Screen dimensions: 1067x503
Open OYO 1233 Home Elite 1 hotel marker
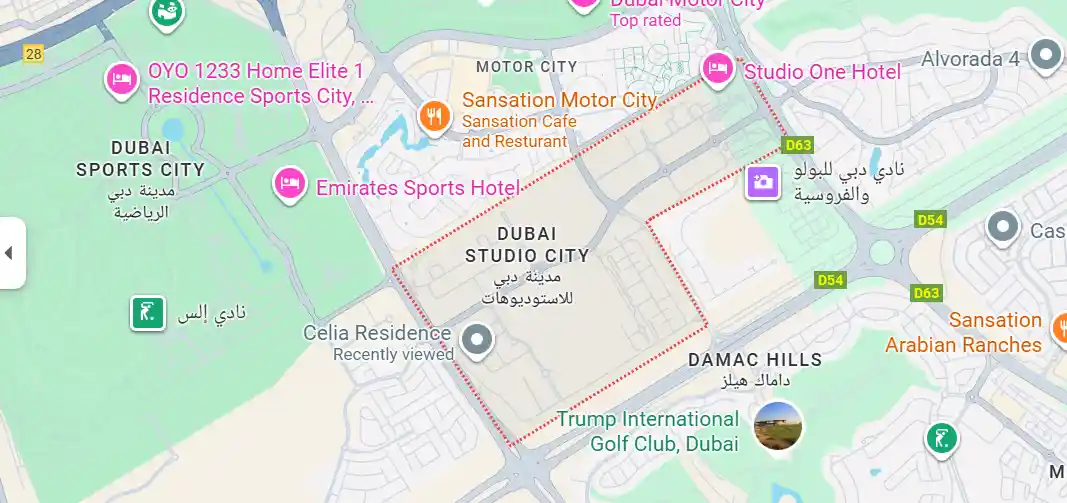[x=122, y=78]
